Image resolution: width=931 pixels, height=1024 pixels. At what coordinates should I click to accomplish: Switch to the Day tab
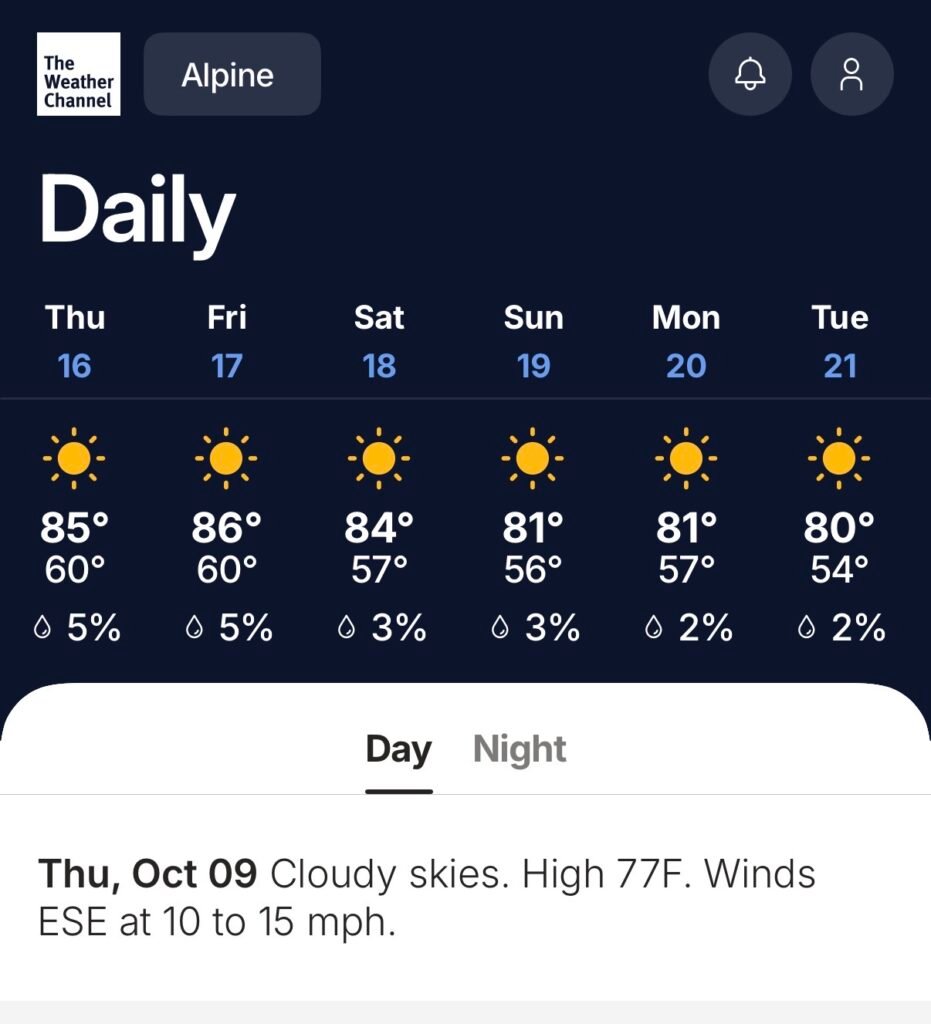pos(398,749)
